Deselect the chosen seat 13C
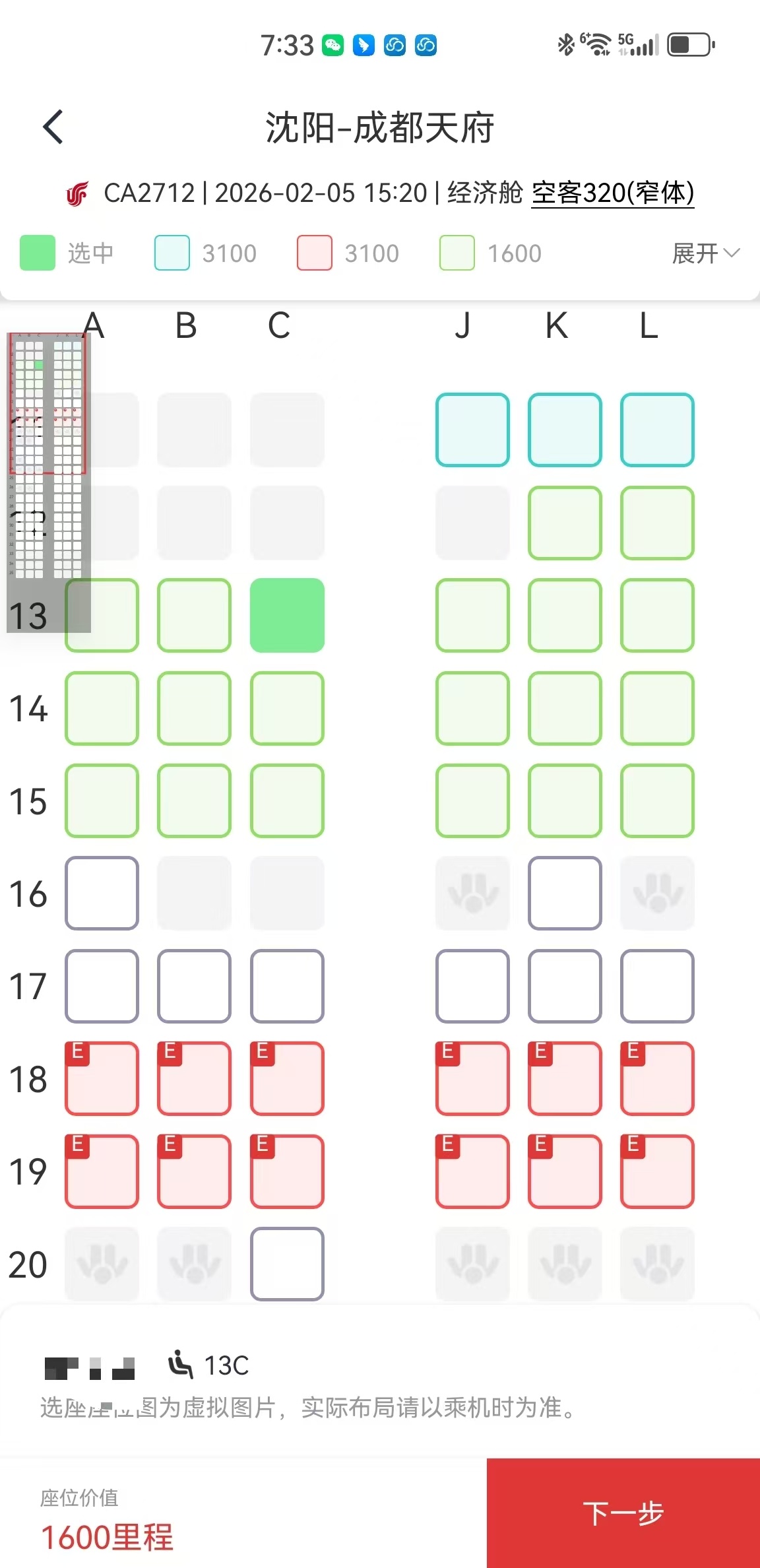Viewport: 760px width, 1568px height. pyautogui.click(x=287, y=615)
